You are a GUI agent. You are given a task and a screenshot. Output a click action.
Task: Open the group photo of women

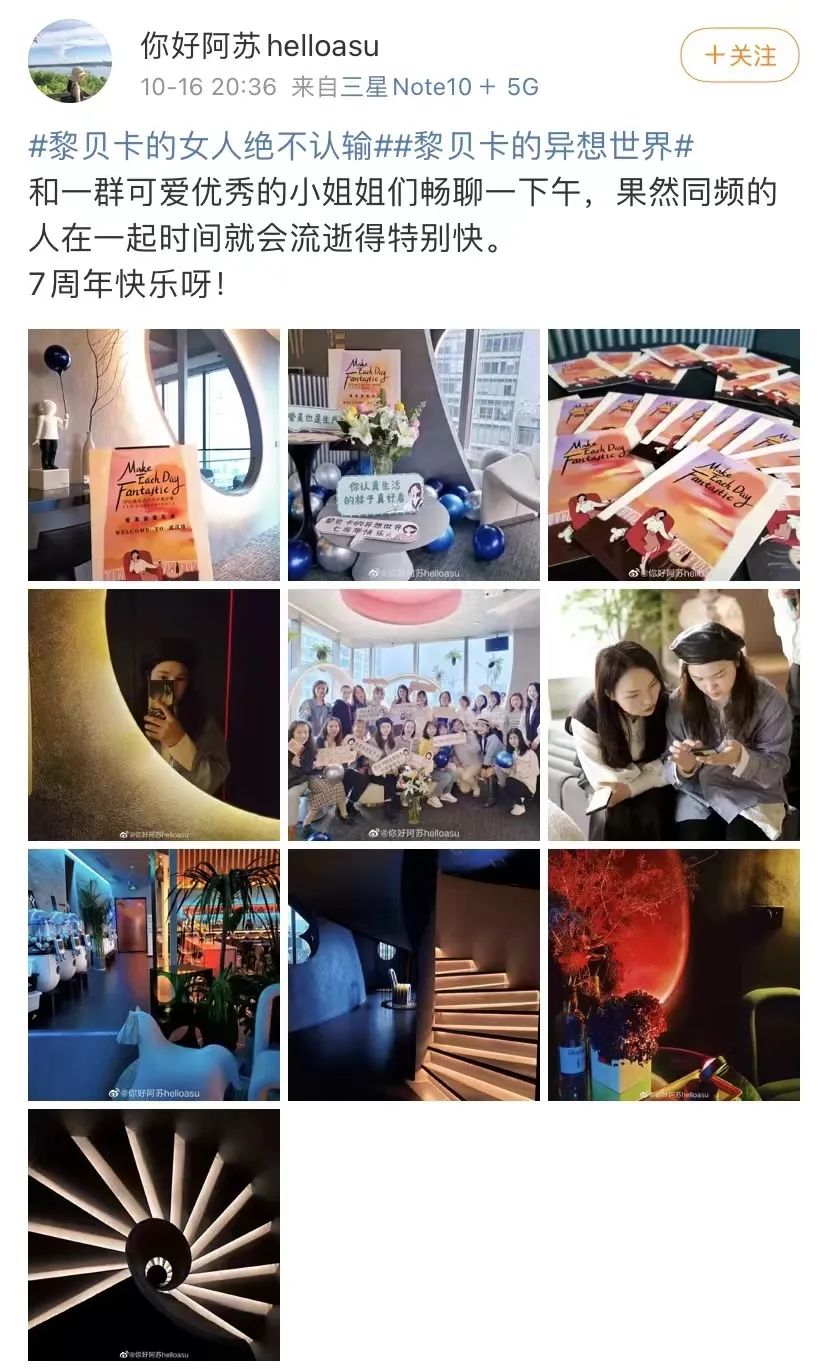click(413, 714)
